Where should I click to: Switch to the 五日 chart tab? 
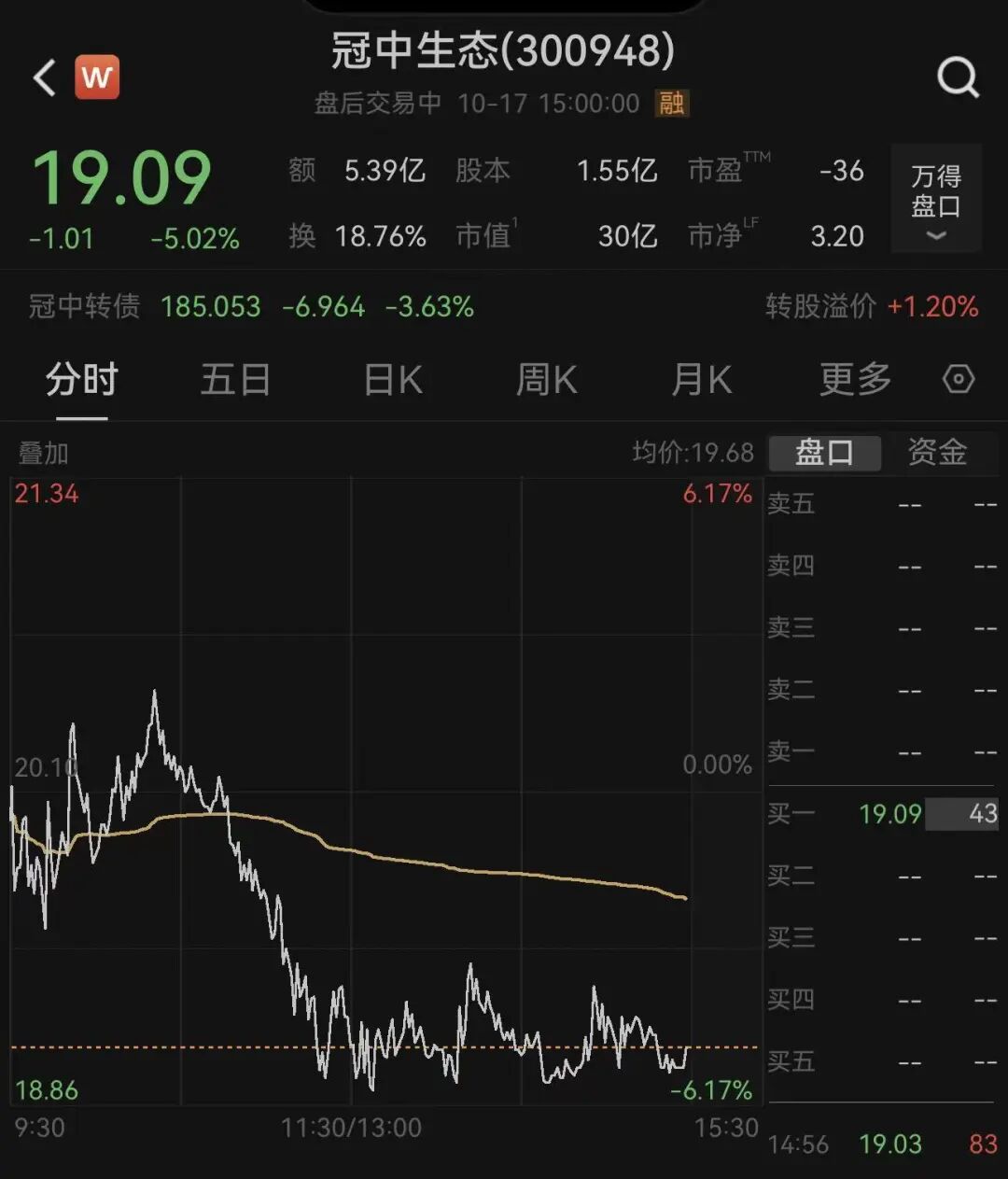point(235,381)
